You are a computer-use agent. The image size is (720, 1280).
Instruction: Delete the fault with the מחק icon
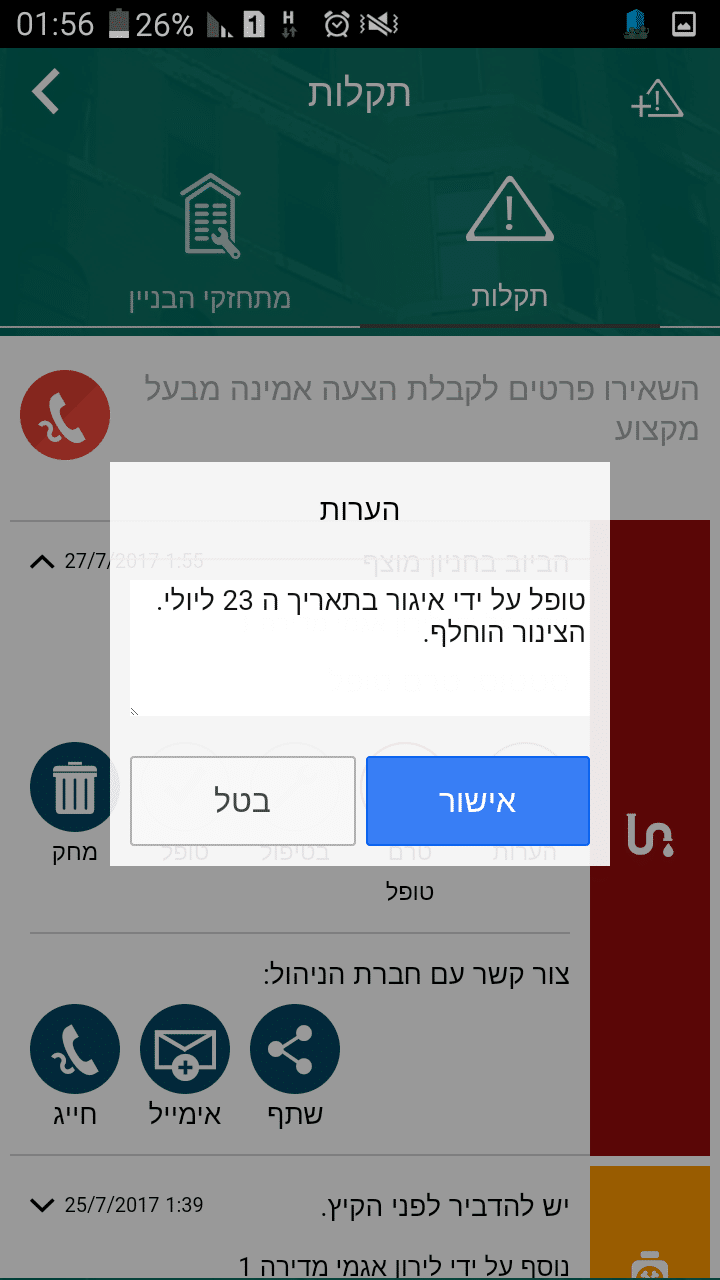tap(75, 790)
